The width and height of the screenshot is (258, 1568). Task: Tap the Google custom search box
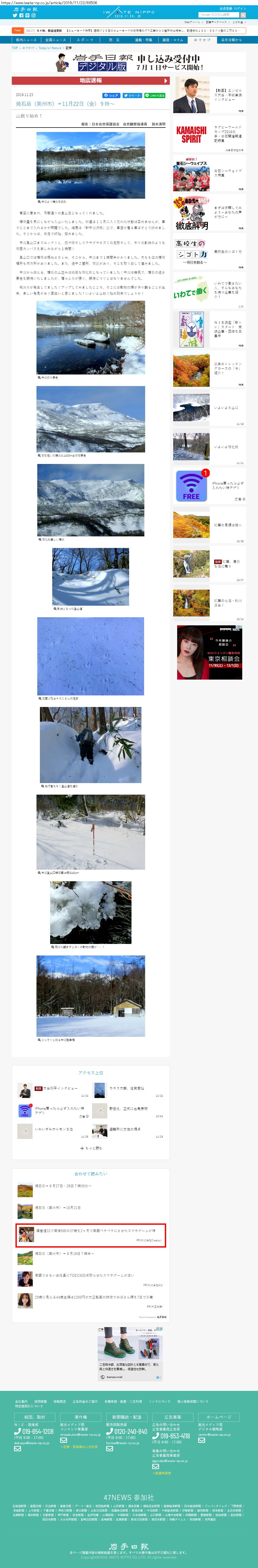(x=219, y=15)
